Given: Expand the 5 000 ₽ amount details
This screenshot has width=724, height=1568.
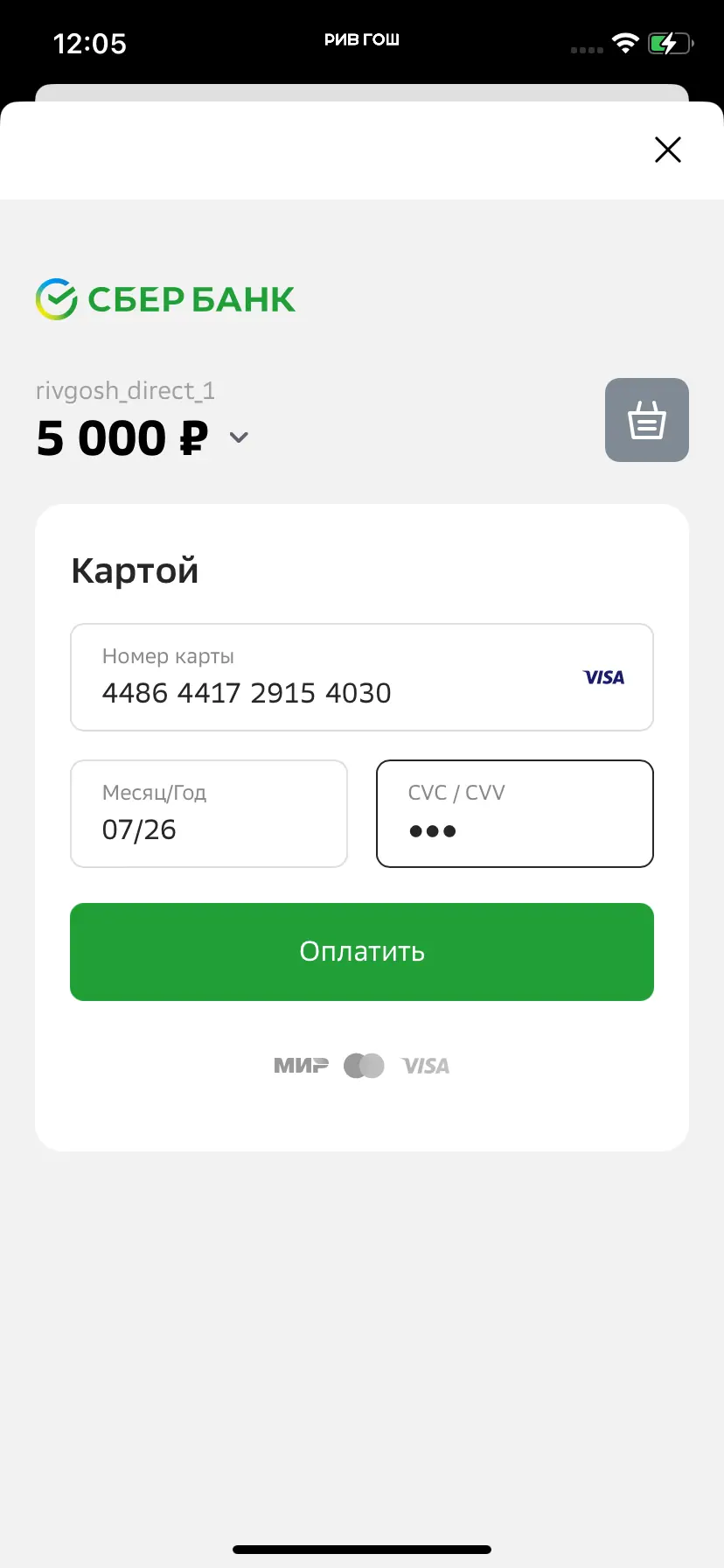Looking at the screenshot, I should (239, 437).
